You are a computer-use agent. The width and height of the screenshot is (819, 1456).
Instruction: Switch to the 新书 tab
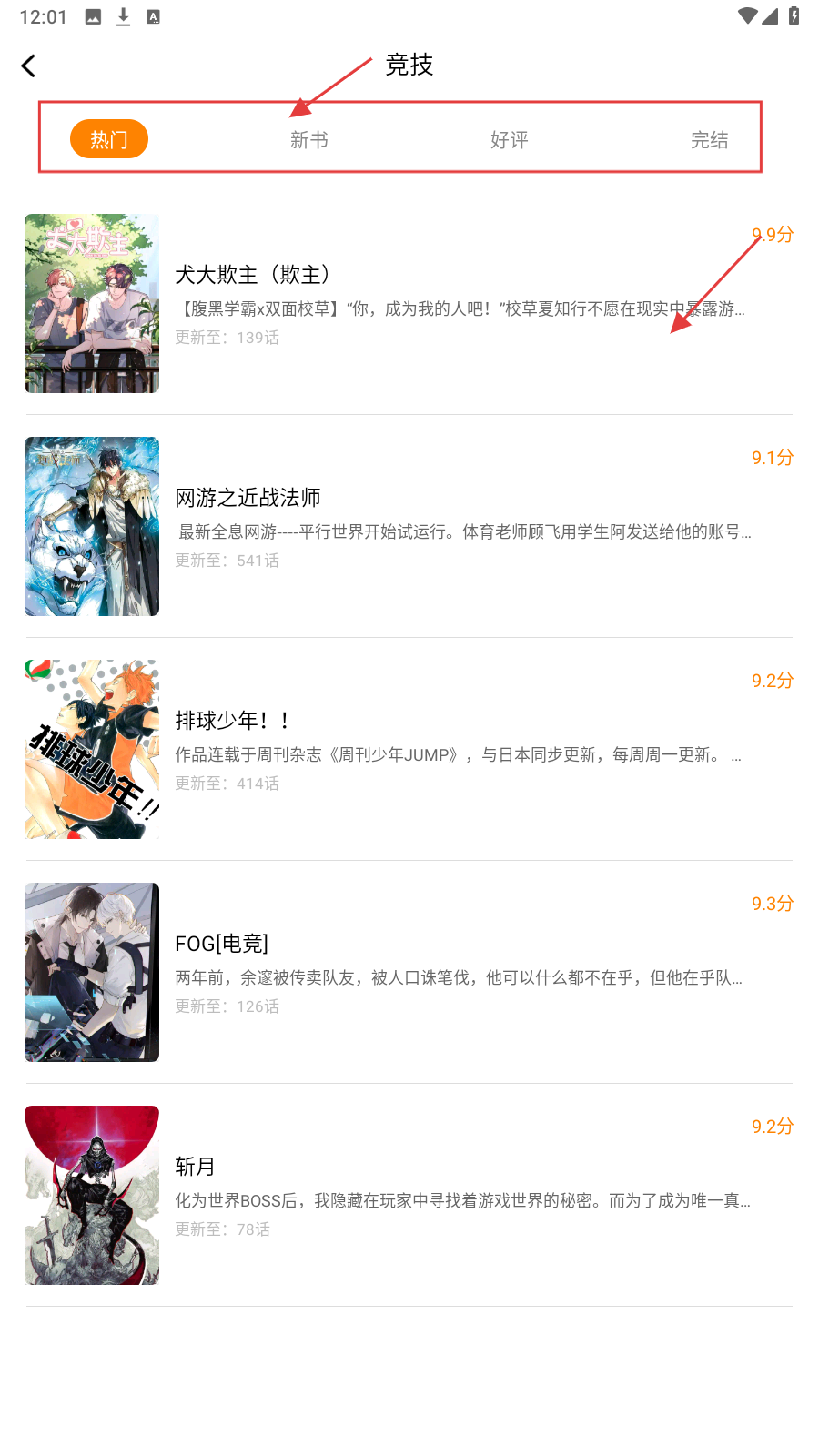point(309,140)
